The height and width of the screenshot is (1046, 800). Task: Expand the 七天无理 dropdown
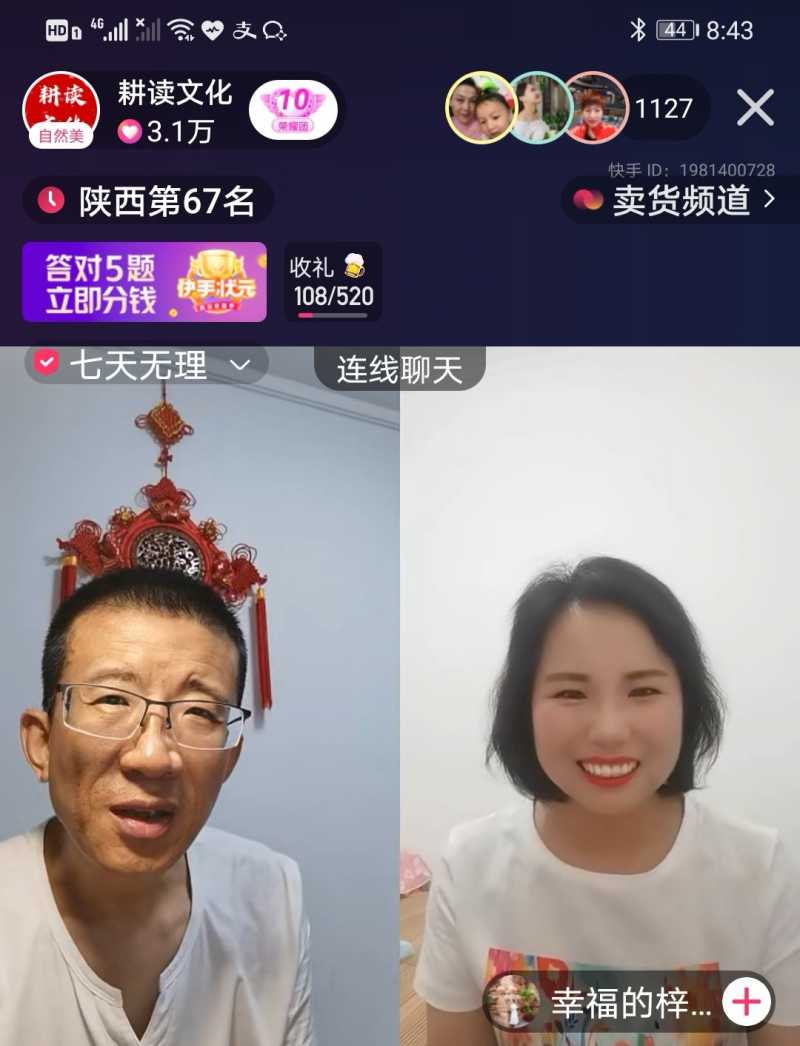(x=240, y=365)
